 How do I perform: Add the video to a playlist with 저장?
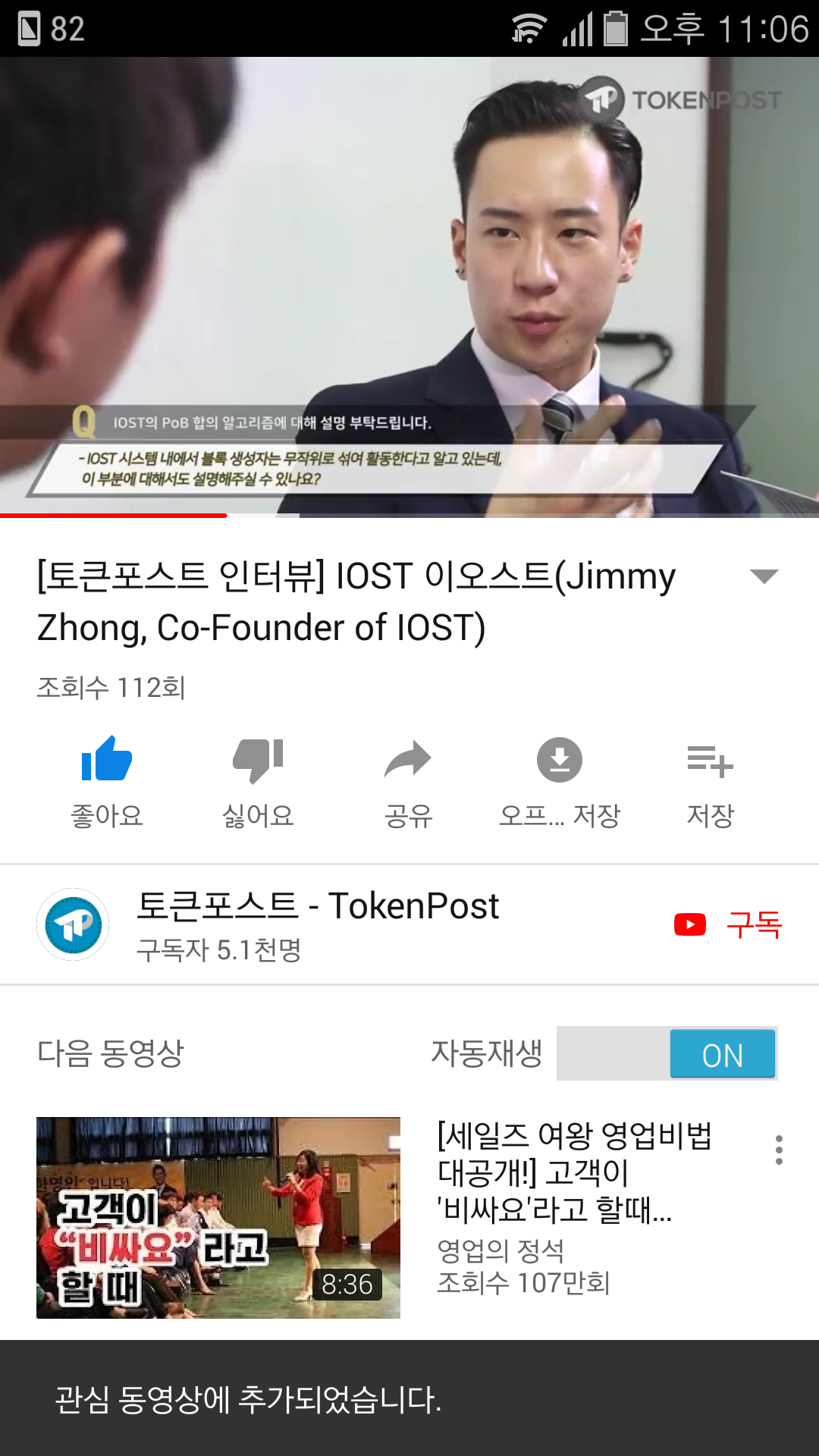[x=710, y=781]
